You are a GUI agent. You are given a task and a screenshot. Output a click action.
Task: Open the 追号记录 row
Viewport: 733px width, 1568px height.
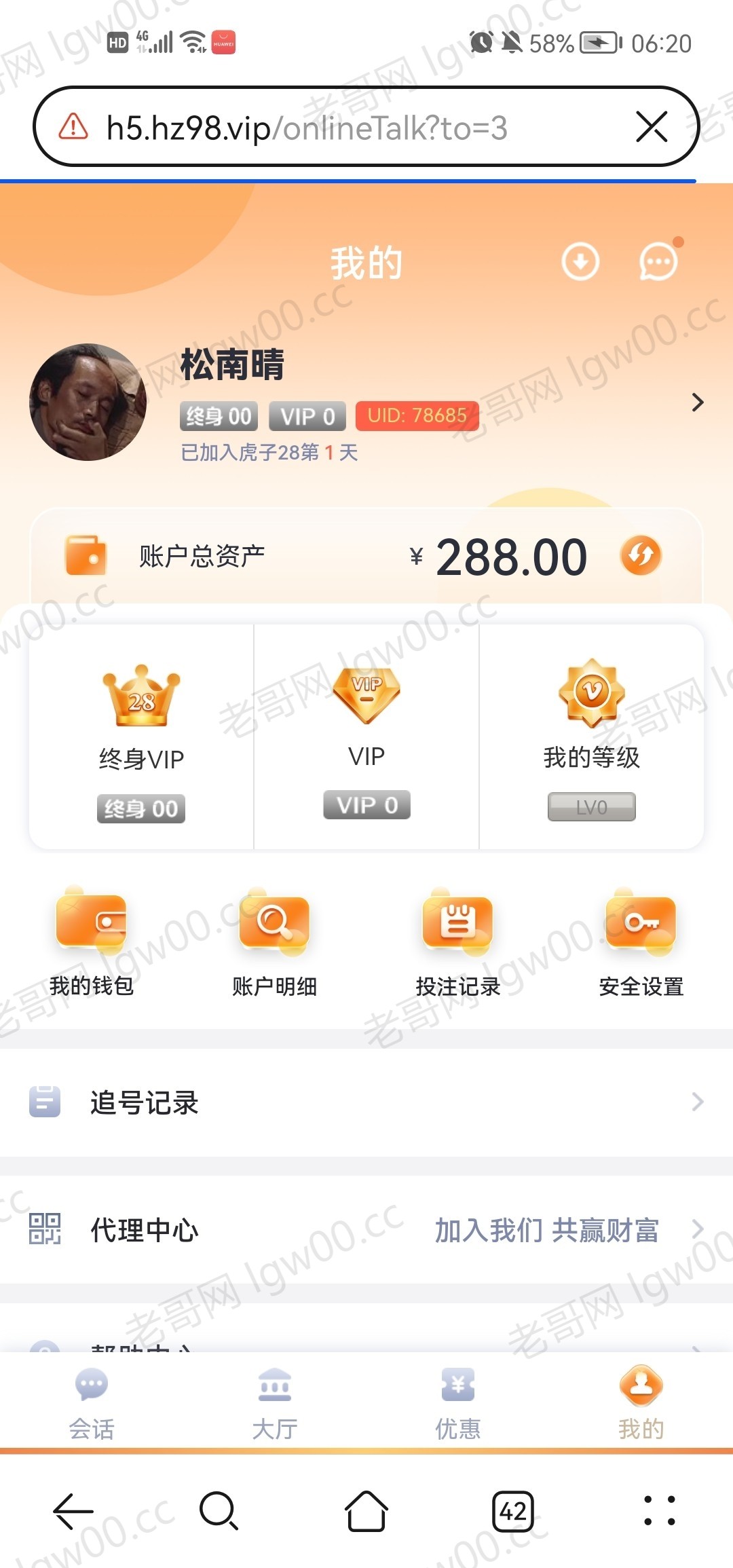[x=366, y=1102]
